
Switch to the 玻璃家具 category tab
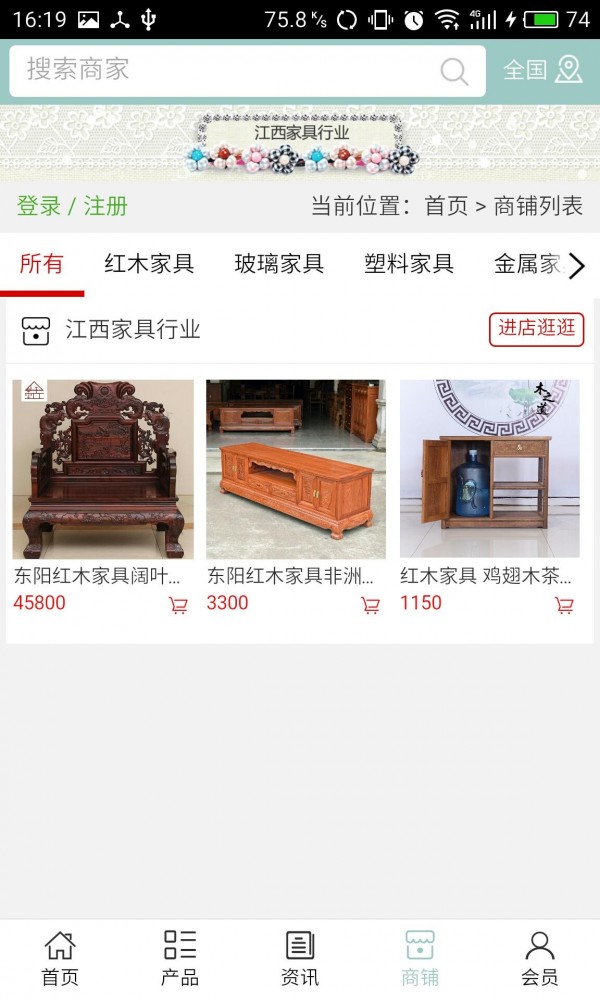tap(279, 264)
